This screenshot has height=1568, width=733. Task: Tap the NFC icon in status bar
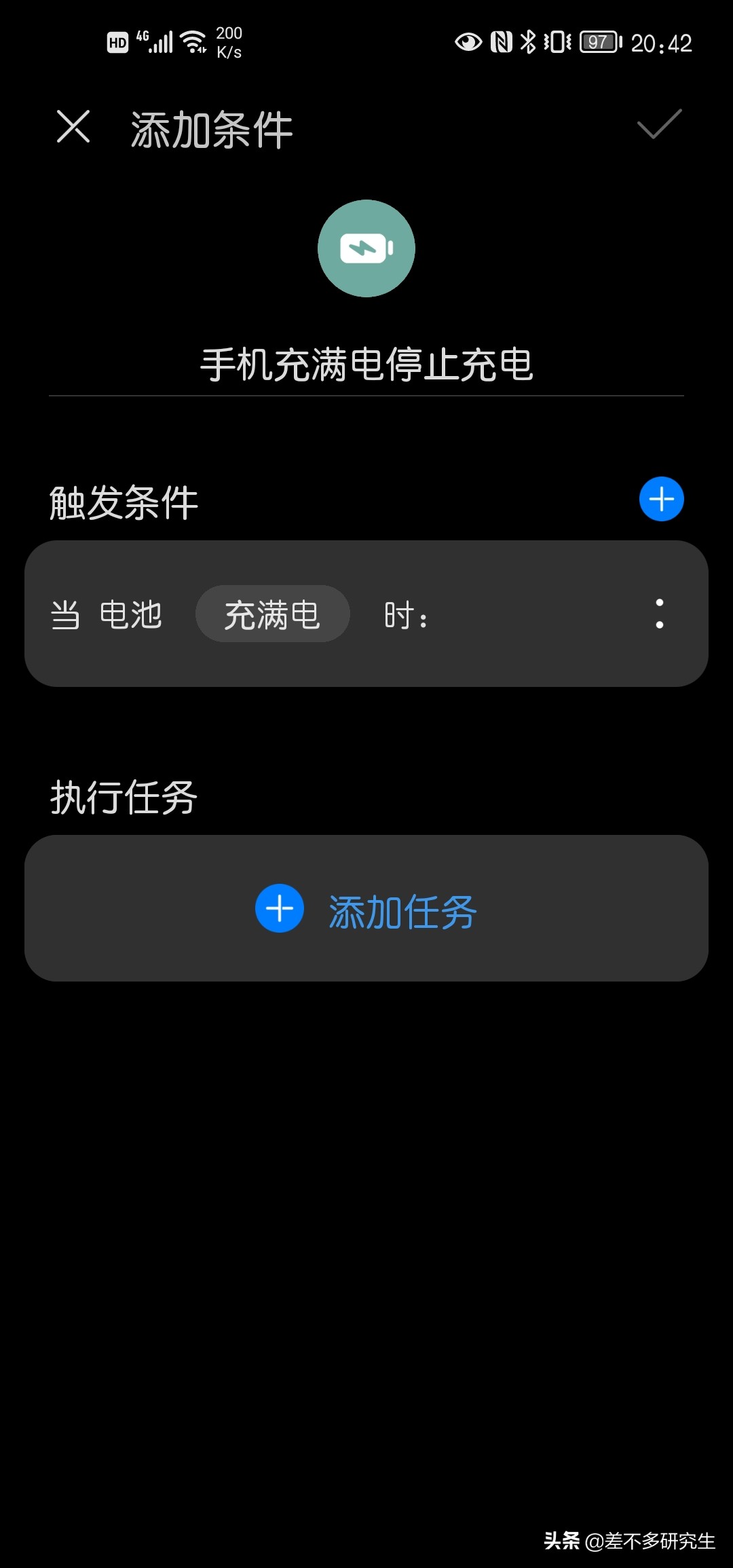coord(500,42)
